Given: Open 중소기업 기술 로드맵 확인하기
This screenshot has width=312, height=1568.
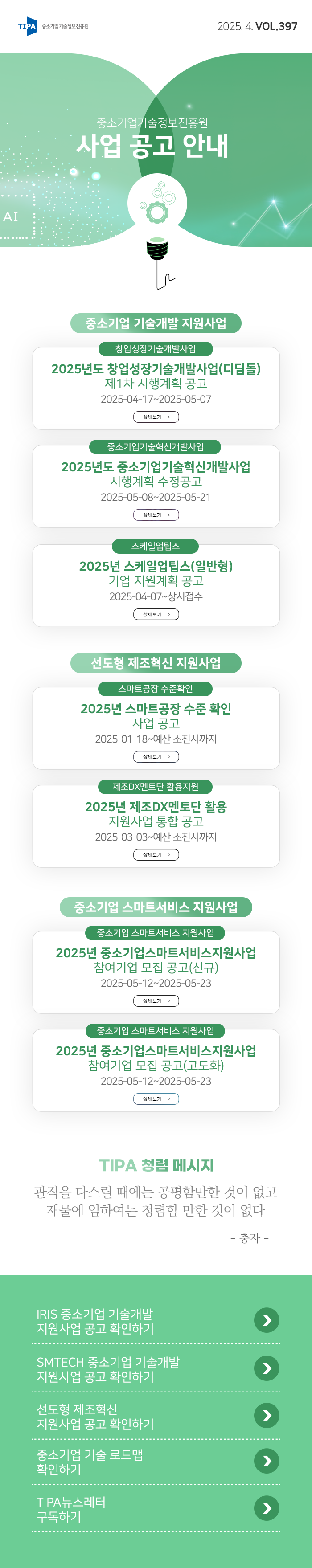Looking at the screenshot, I should [266, 1461].
